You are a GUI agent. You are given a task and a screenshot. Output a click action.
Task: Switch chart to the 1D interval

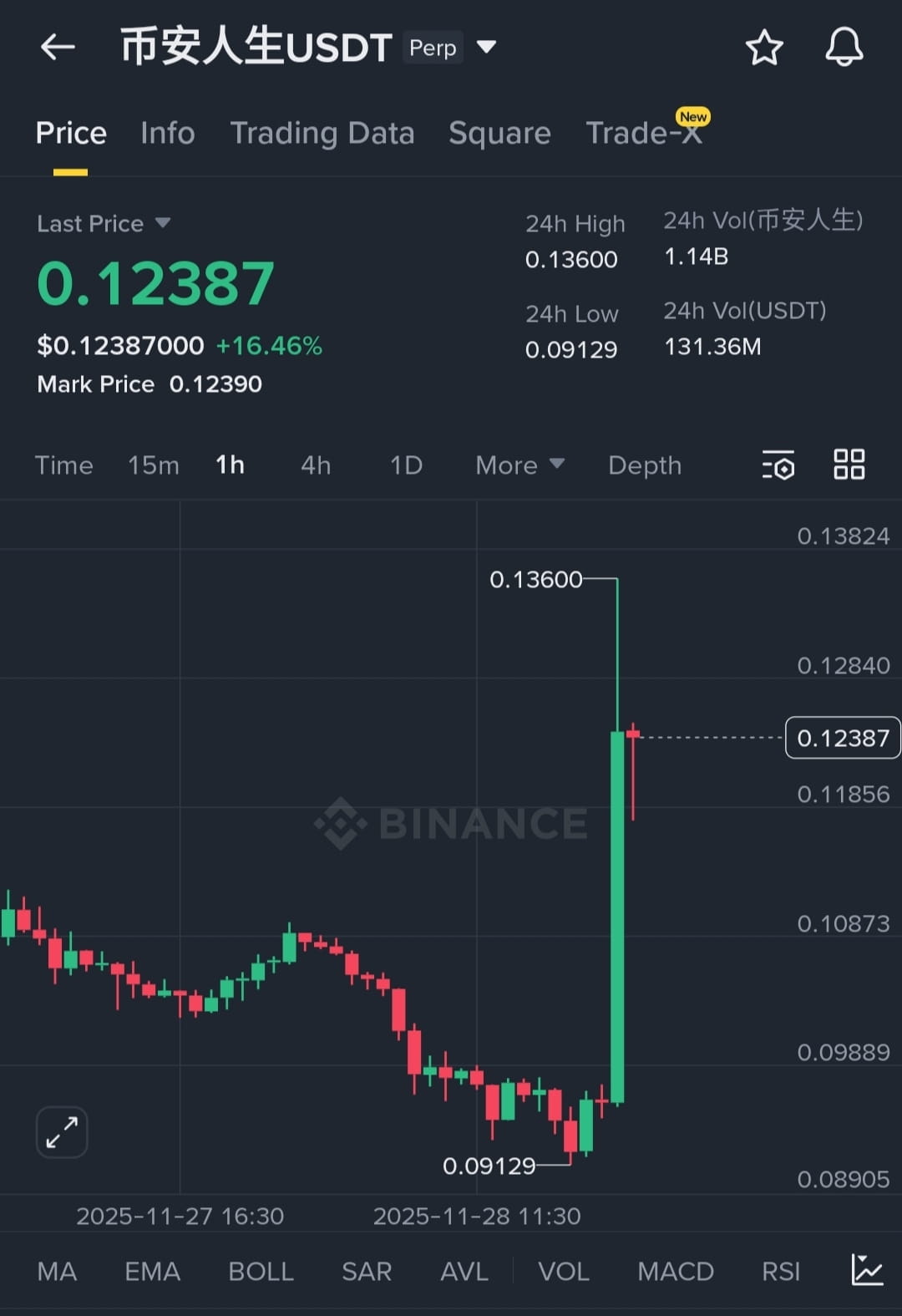pos(406,465)
